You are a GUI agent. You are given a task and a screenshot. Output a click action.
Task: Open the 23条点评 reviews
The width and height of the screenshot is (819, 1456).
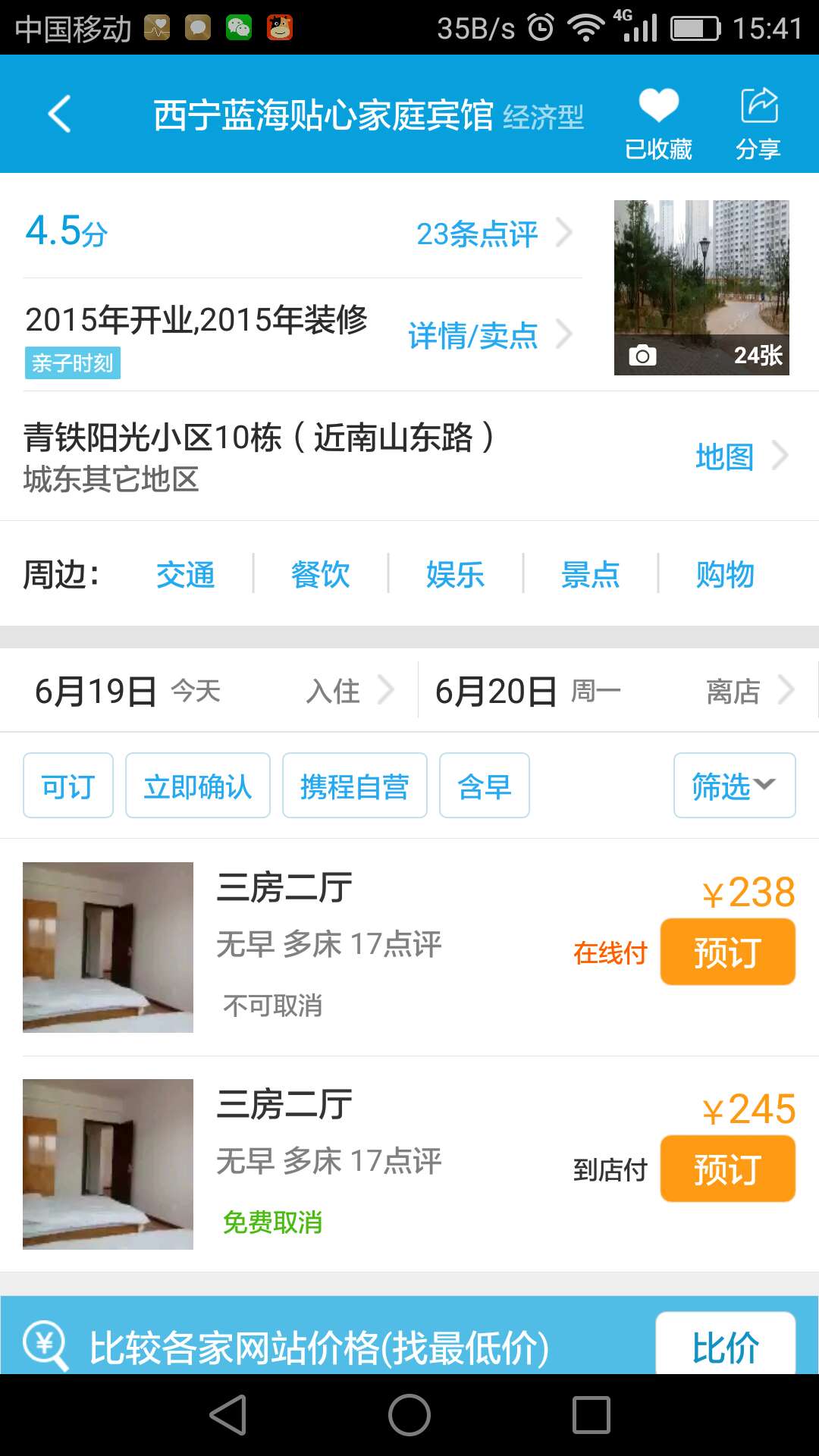point(493,233)
